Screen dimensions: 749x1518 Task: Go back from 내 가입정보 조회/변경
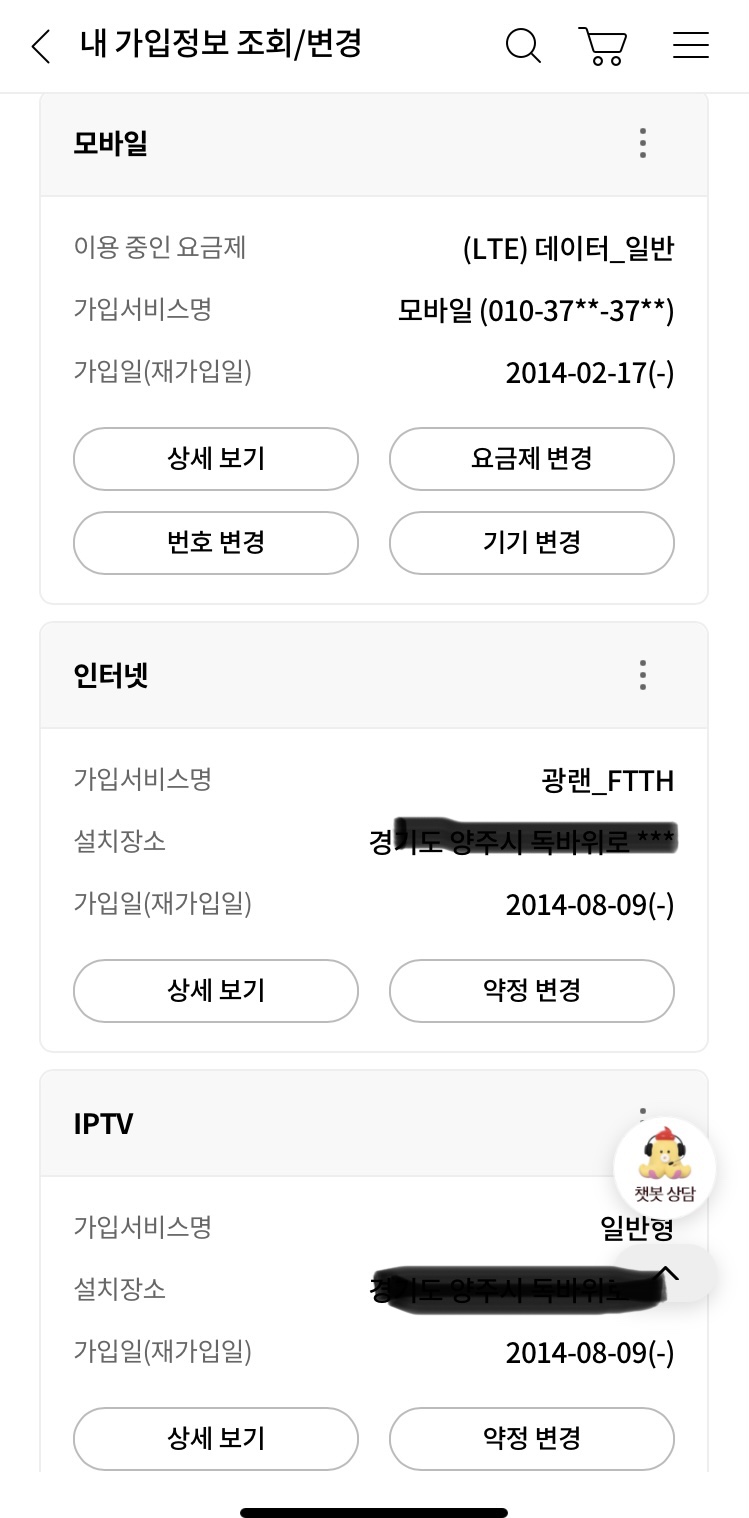pyautogui.click(x=41, y=46)
